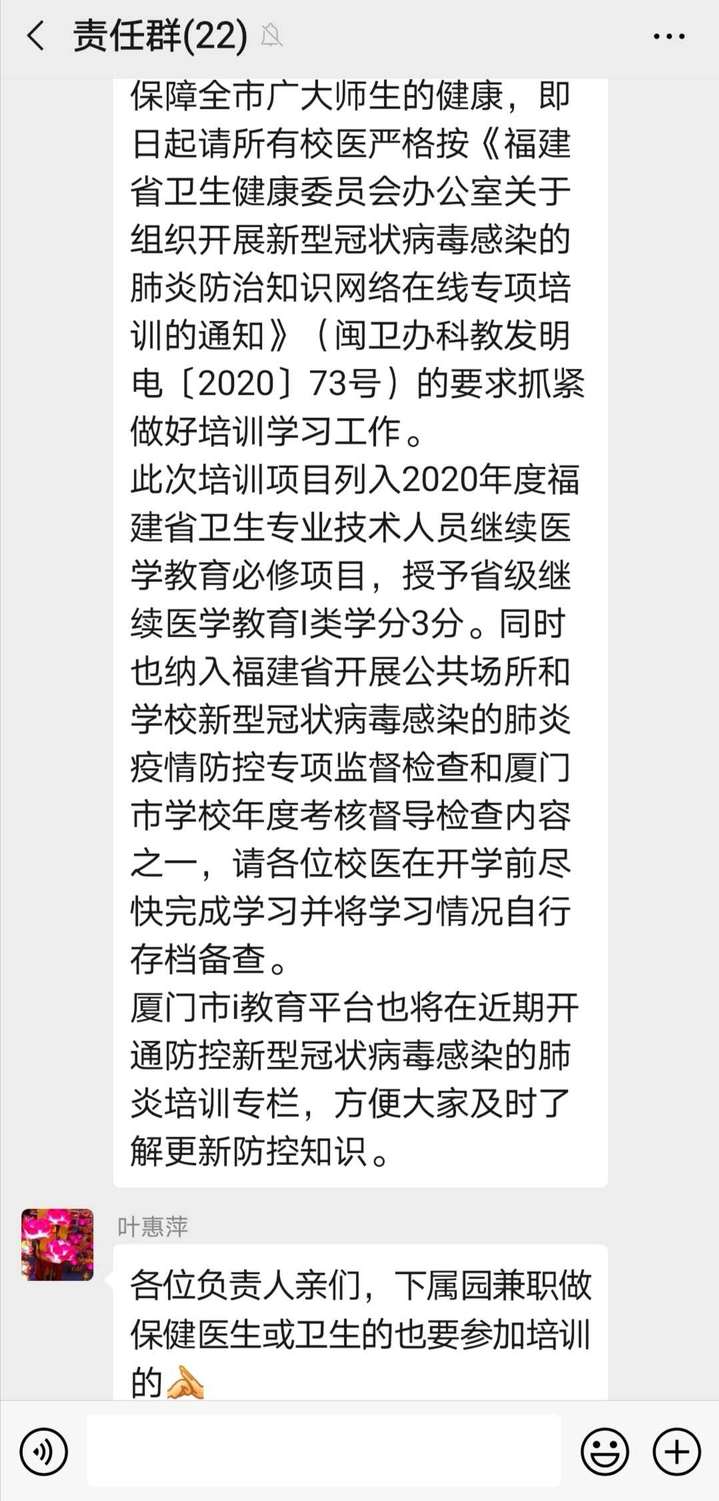This screenshot has width=719, height=1501.
Task: Tap the message text field
Action: pos(322,1450)
